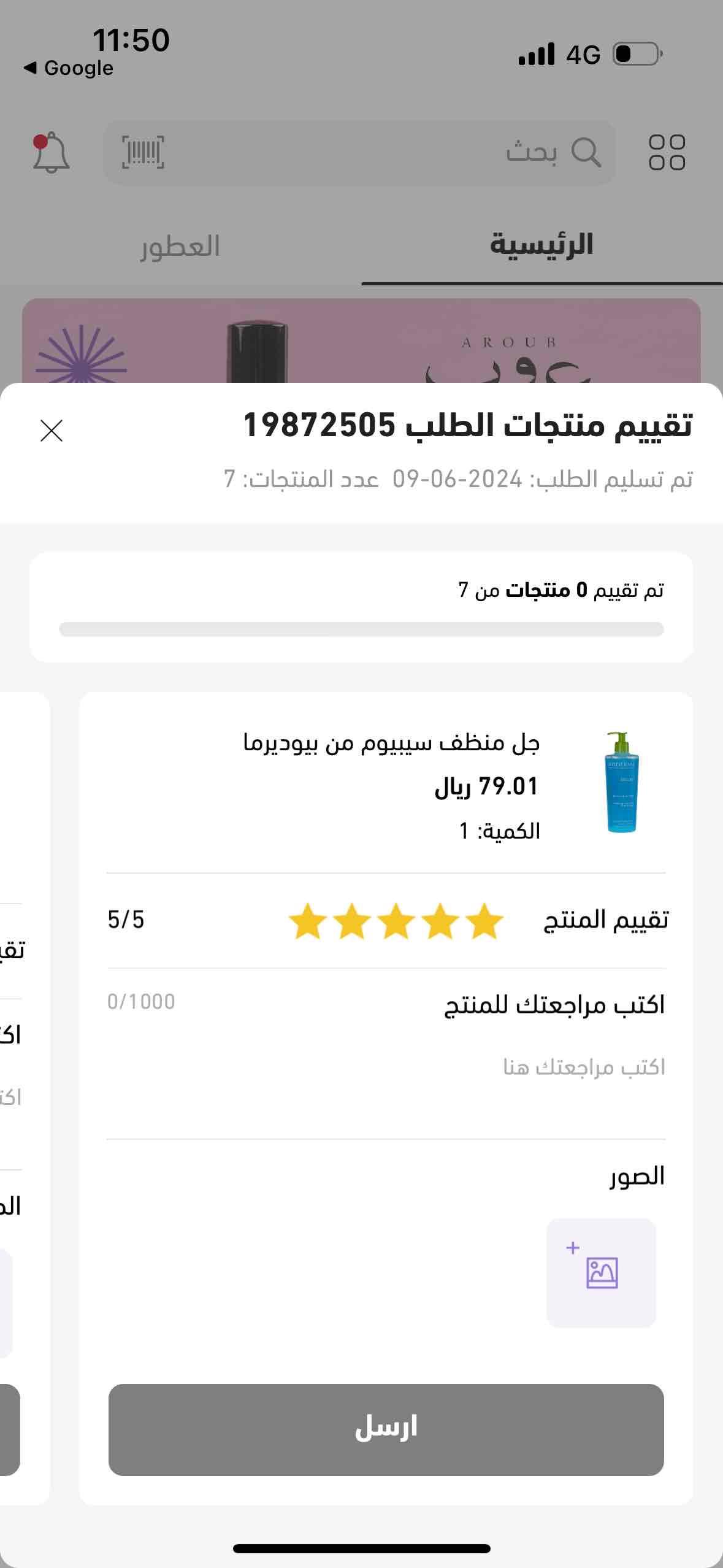Open the notifications bell
This screenshot has height=1568, width=723.
[x=51, y=152]
